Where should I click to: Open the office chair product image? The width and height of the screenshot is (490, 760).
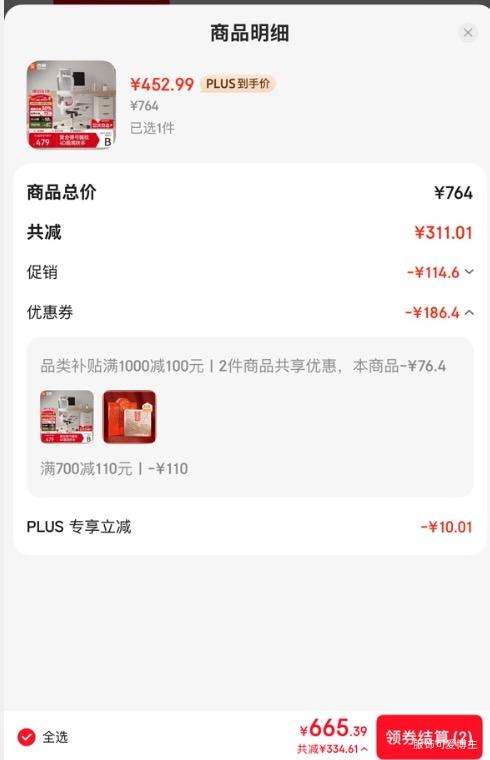point(71,105)
